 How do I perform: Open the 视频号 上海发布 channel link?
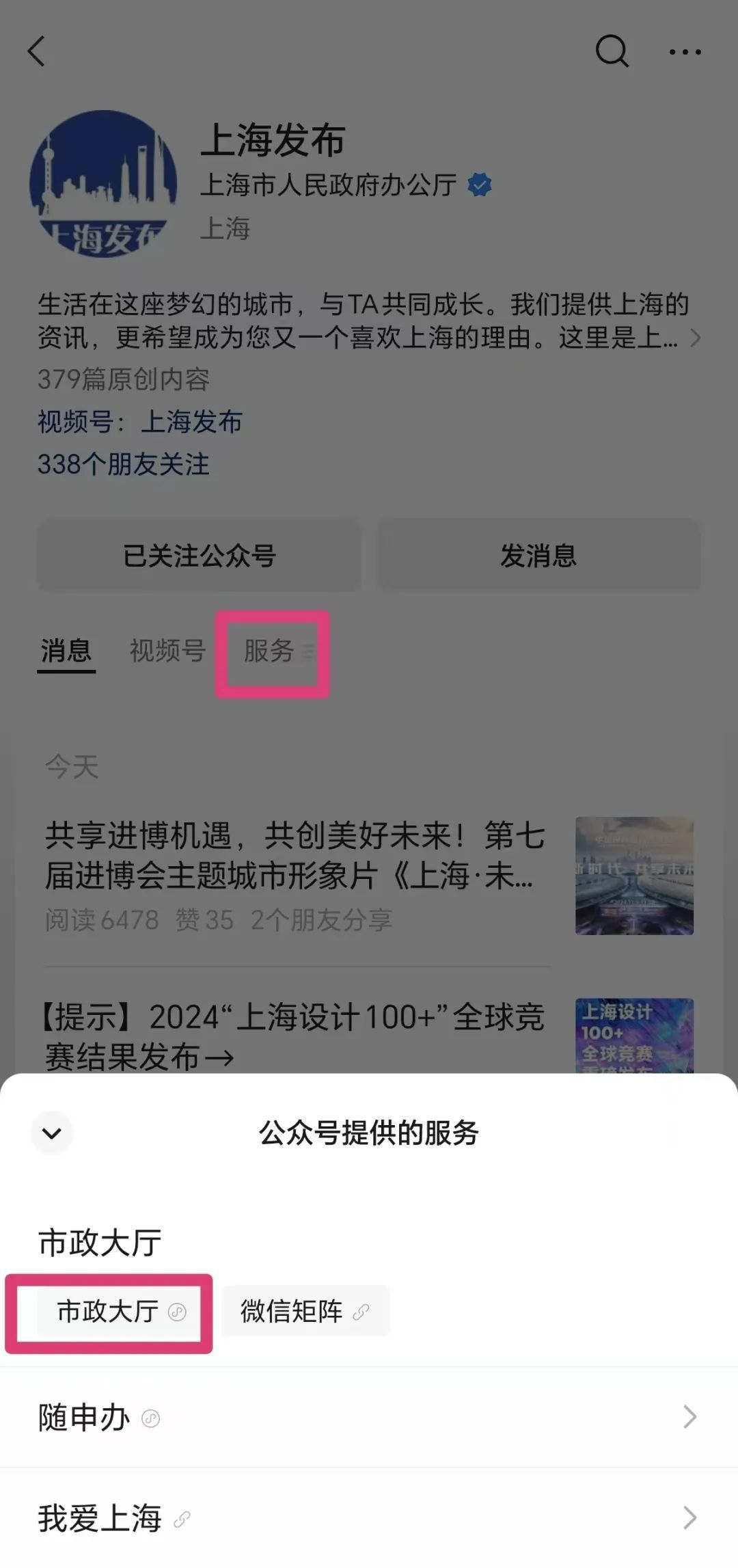(x=191, y=422)
